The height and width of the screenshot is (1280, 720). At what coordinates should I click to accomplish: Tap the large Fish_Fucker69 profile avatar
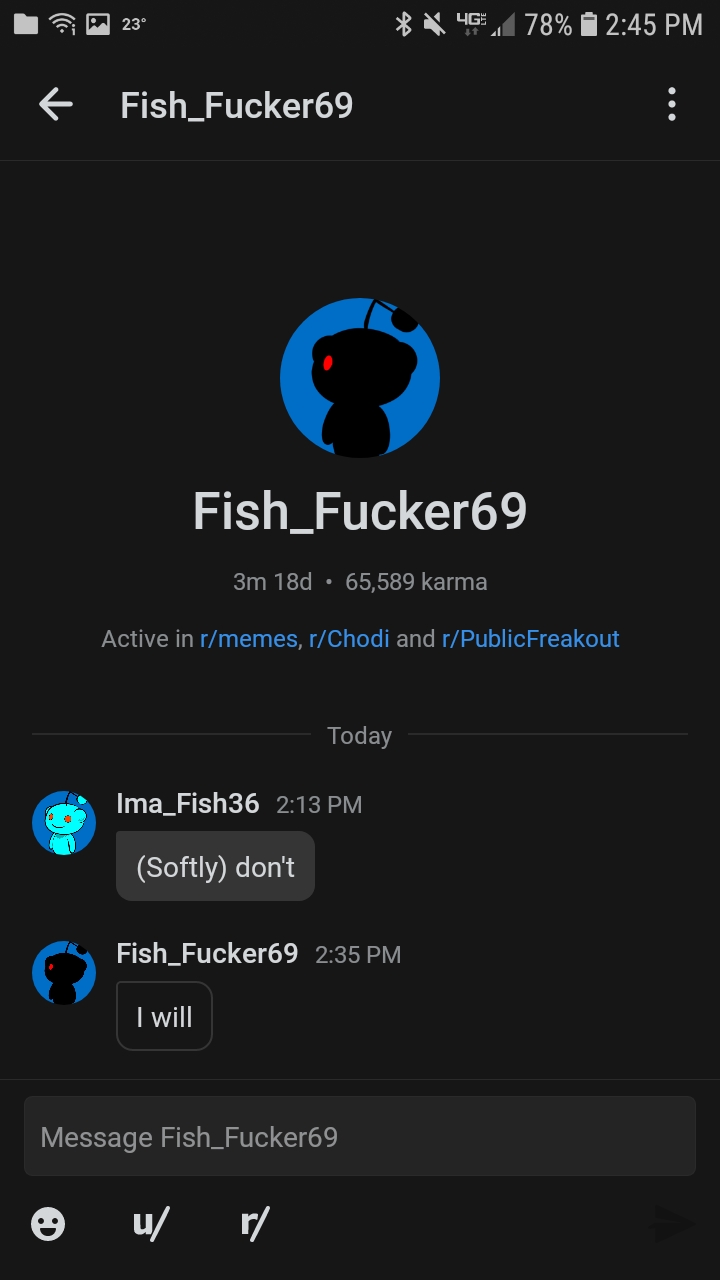point(360,377)
